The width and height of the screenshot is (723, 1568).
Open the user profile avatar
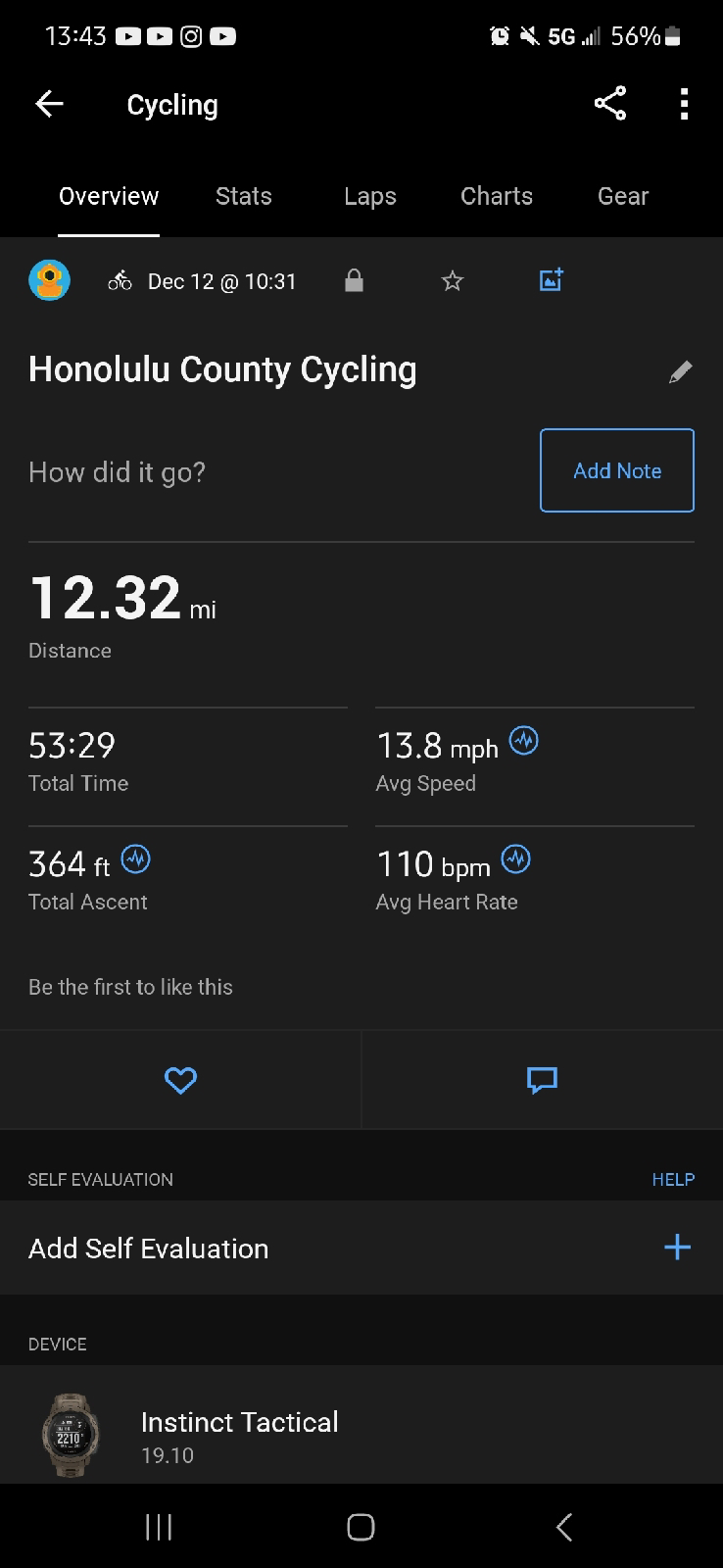pyautogui.click(x=49, y=280)
